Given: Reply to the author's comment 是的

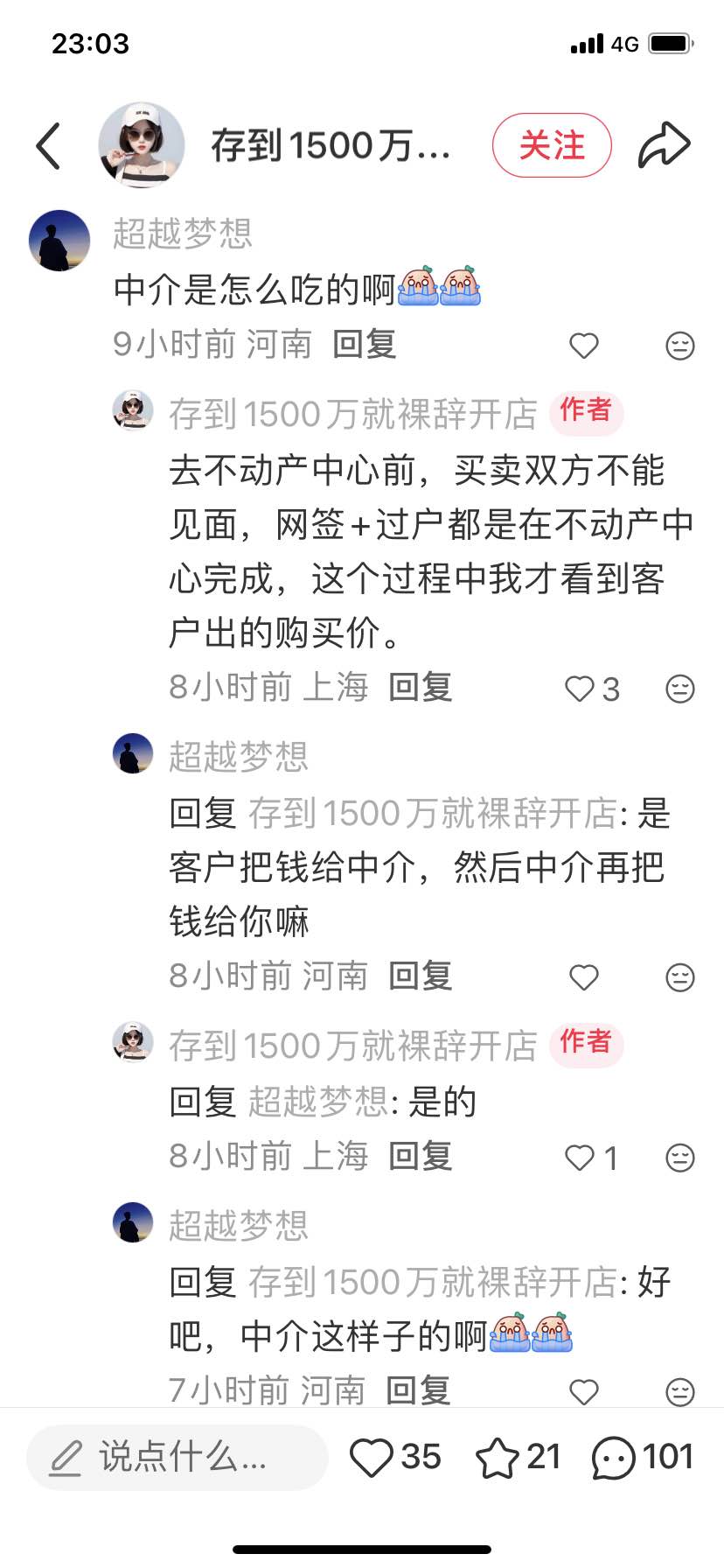Looking at the screenshot, I should point(420,1157).
